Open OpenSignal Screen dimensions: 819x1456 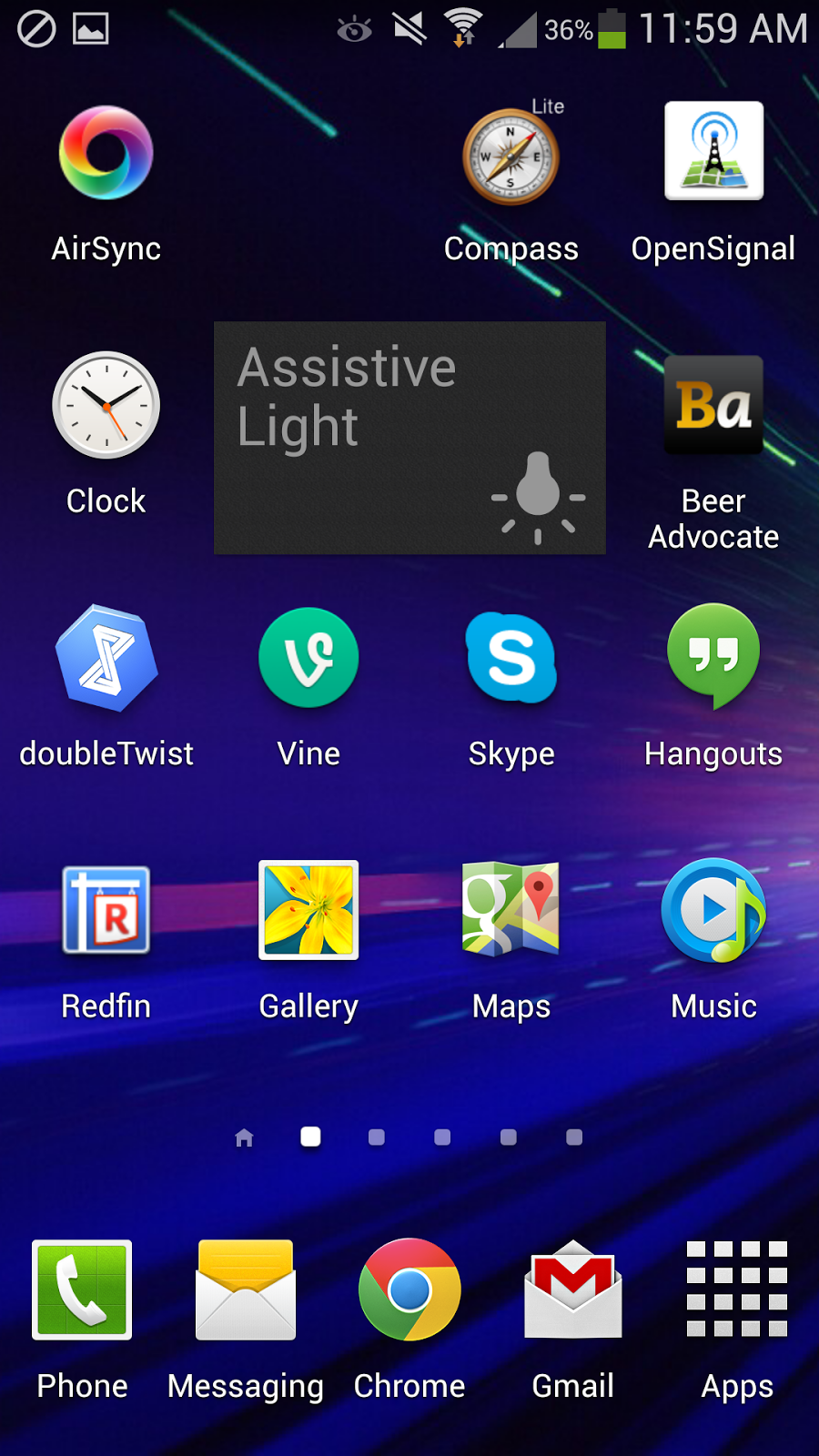(x=713, y=152)
